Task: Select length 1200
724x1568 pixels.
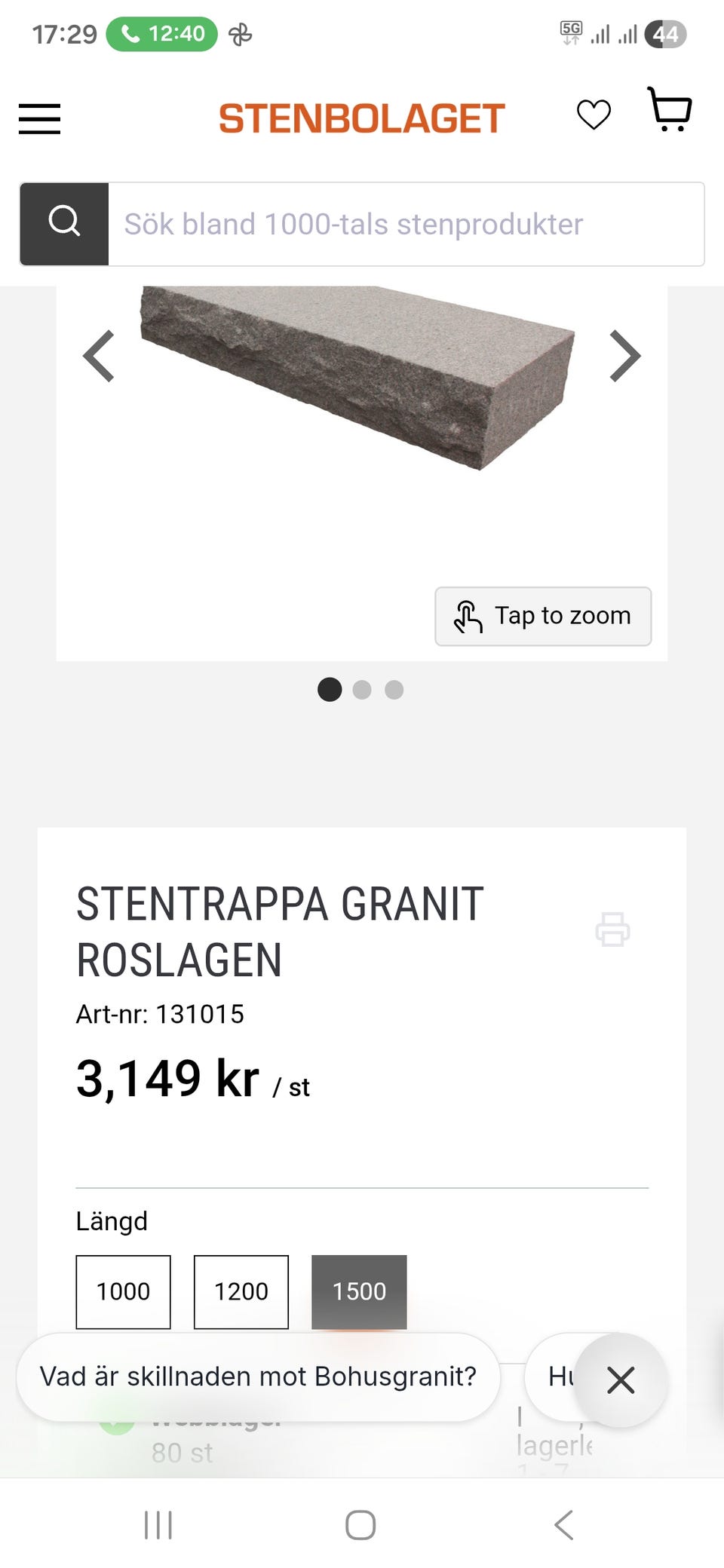Action: click(x=241, y=1291)
